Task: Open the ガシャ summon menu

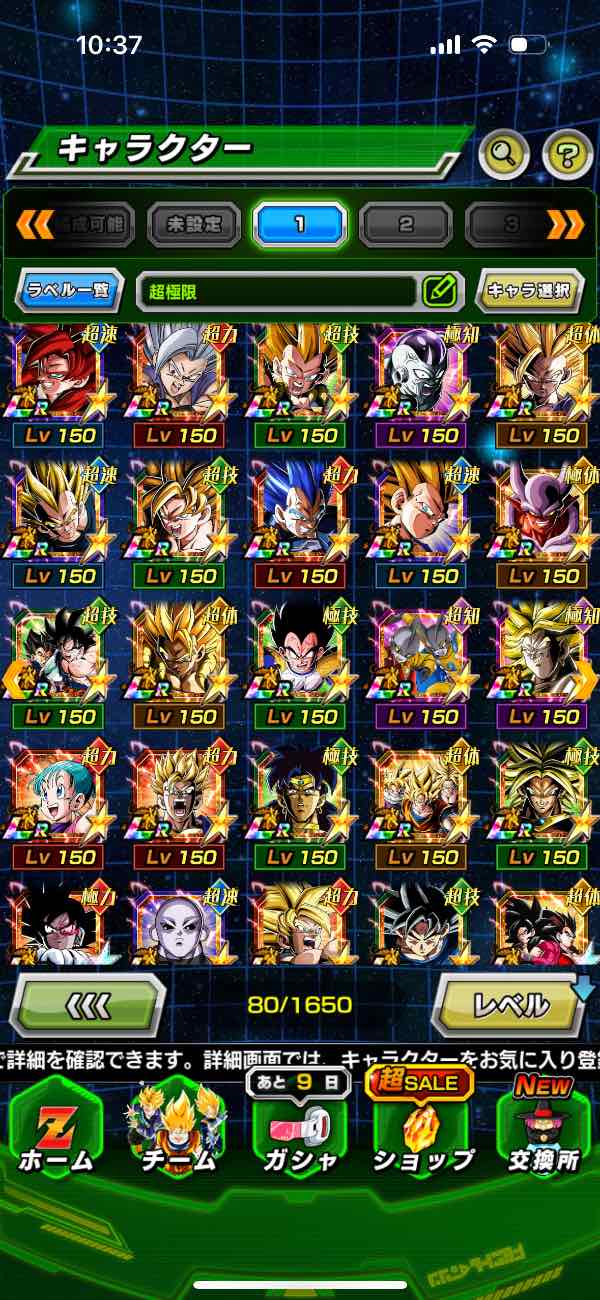Action: click(x=298, y=1130)
